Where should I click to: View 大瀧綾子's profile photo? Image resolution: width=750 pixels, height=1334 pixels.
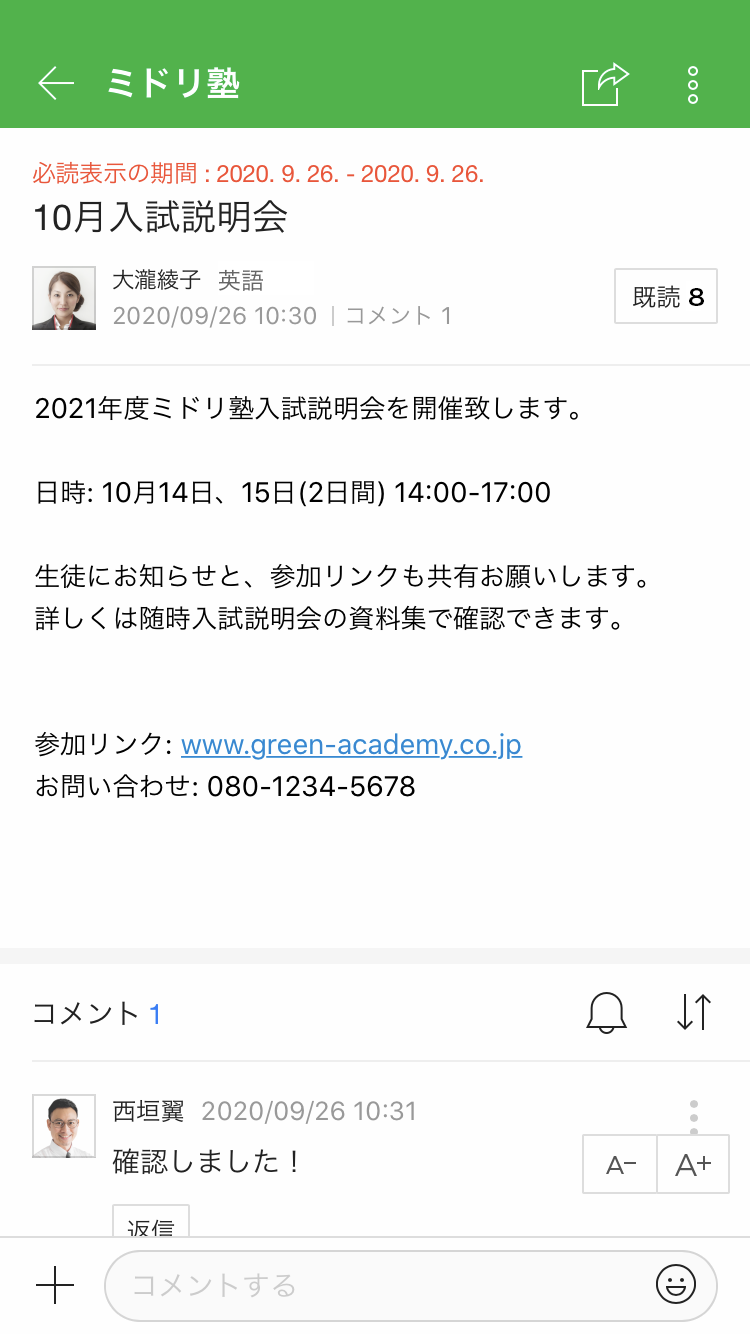(64, 298)
